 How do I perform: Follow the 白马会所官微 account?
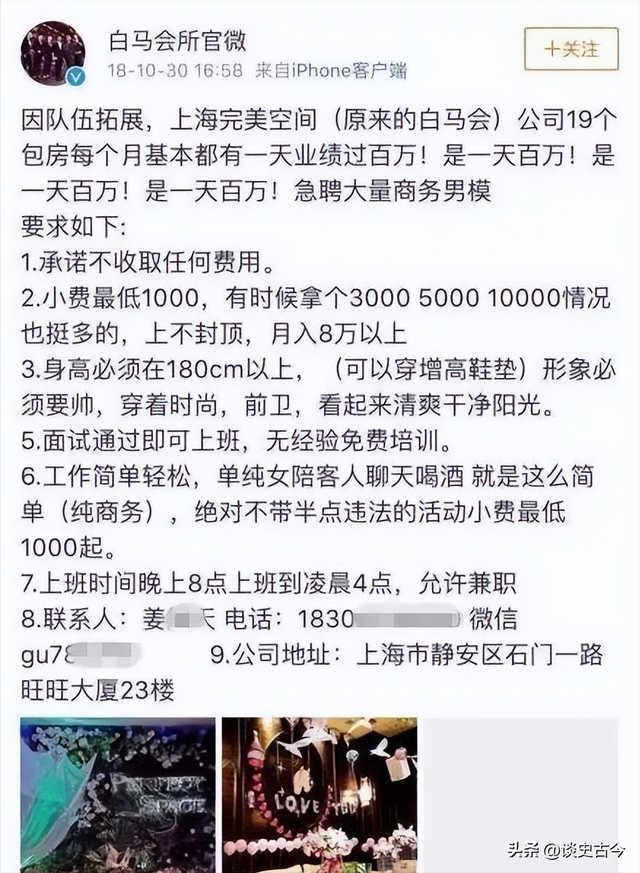[571, 48]
